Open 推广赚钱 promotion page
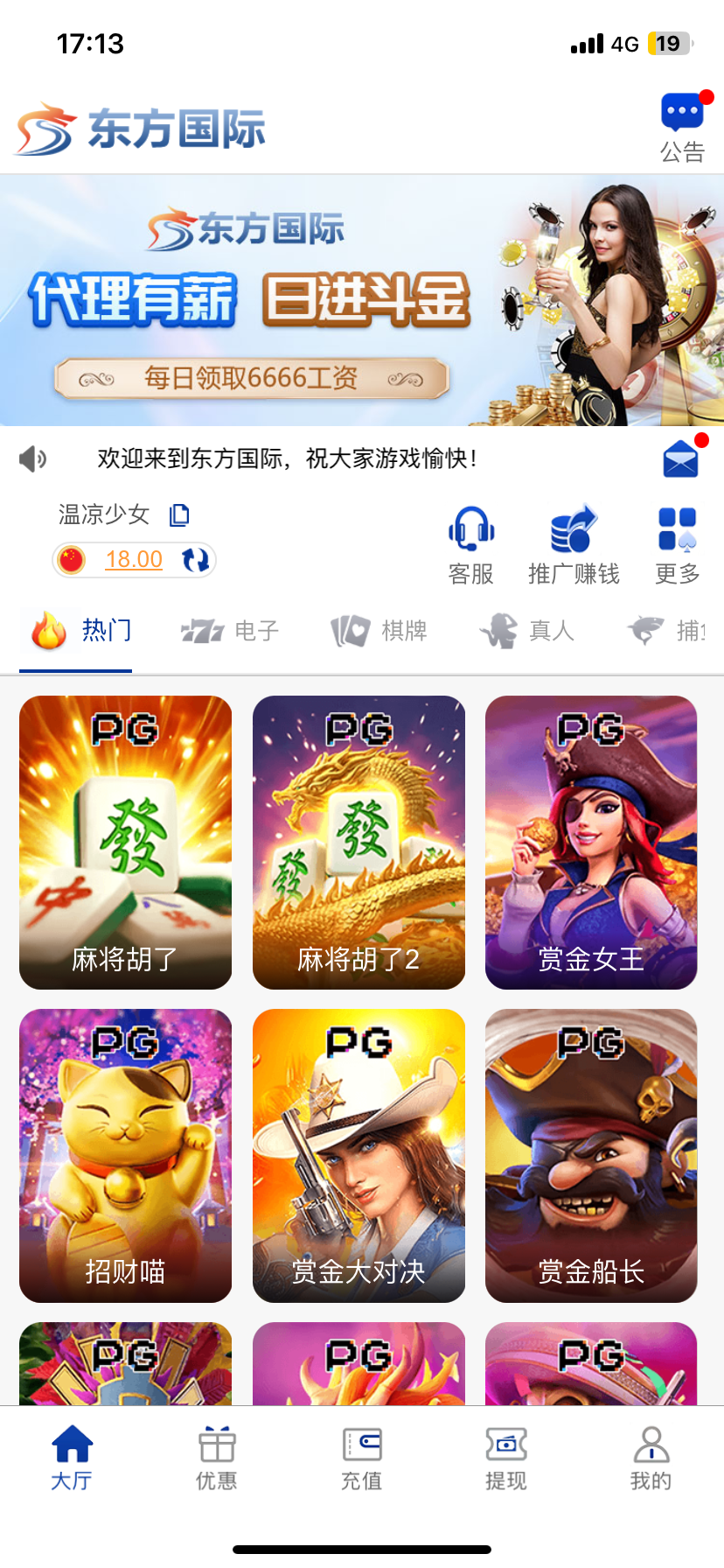Viewport: 724px width, 1568px height. [x=574, y=546]
